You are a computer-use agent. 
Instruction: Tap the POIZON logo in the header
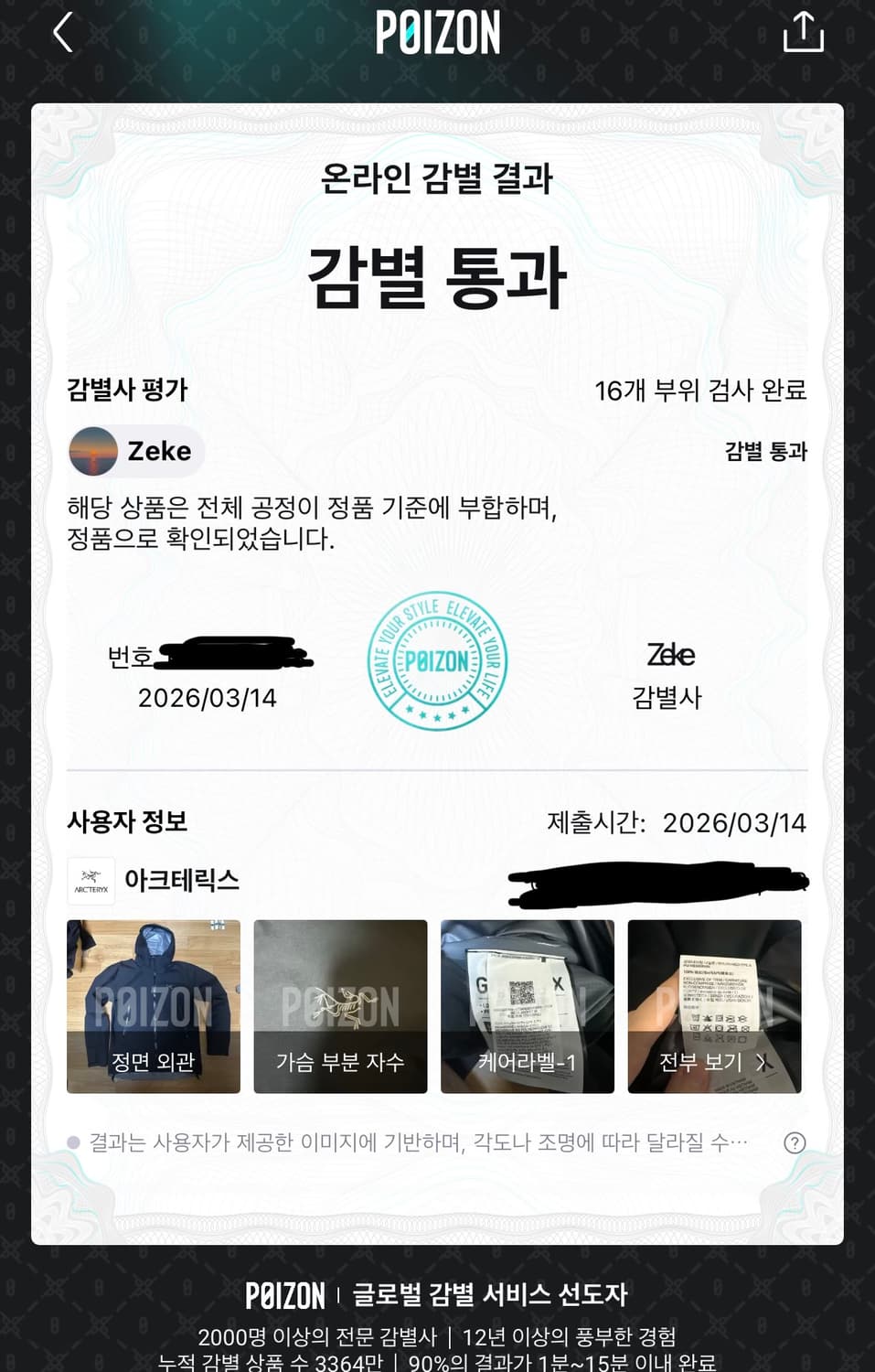[437, 31]
